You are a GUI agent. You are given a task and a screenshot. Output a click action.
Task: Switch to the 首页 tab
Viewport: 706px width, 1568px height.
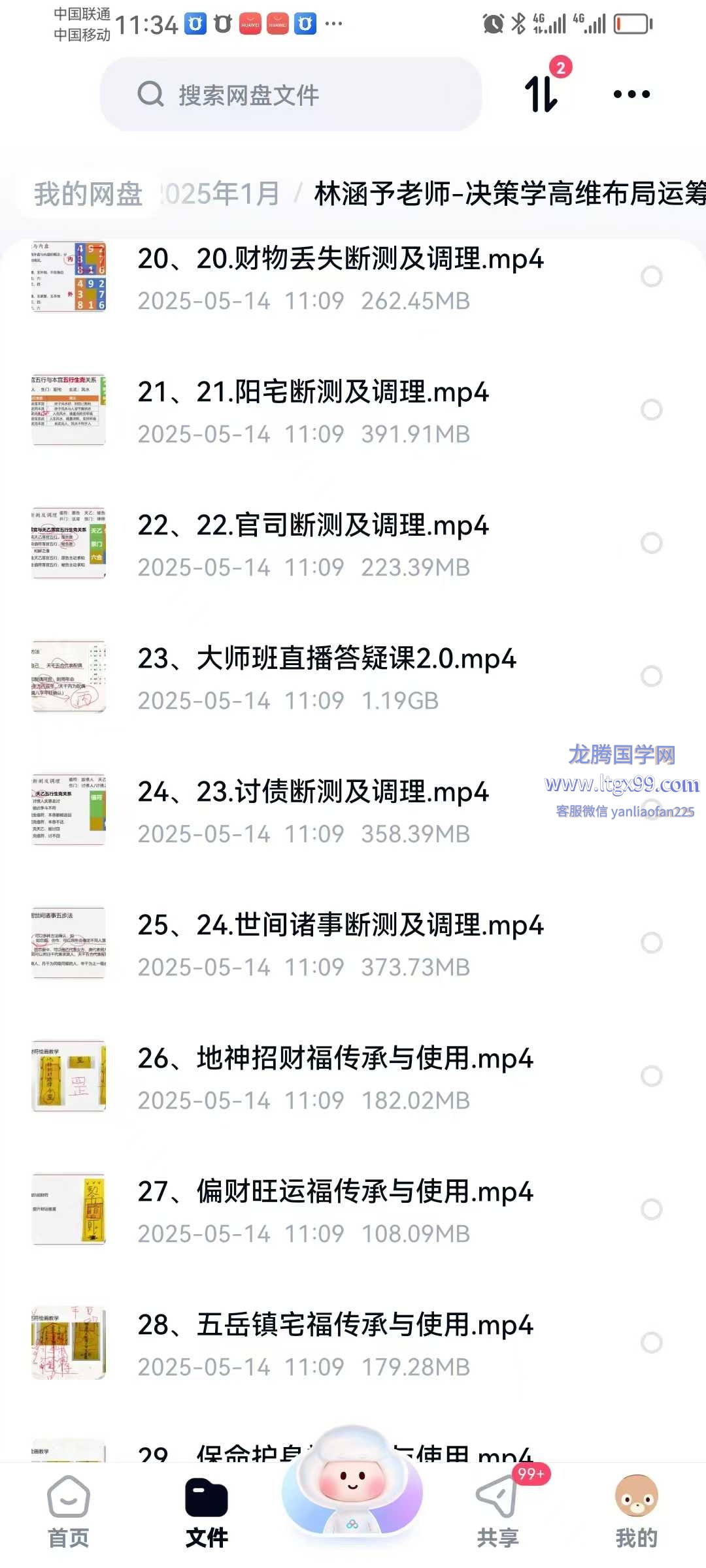69,1512
